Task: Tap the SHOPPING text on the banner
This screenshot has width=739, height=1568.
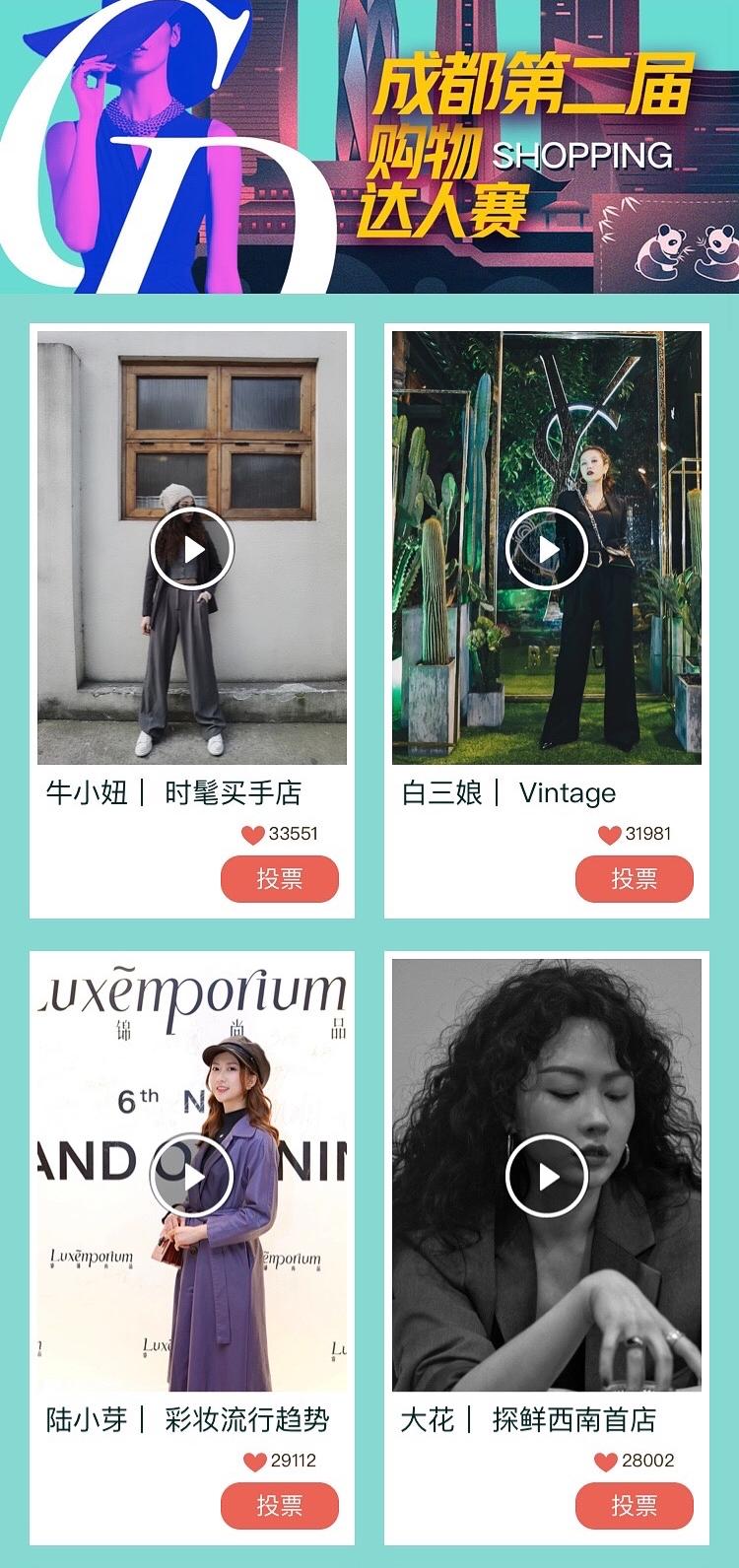Action: click(584, 155)
